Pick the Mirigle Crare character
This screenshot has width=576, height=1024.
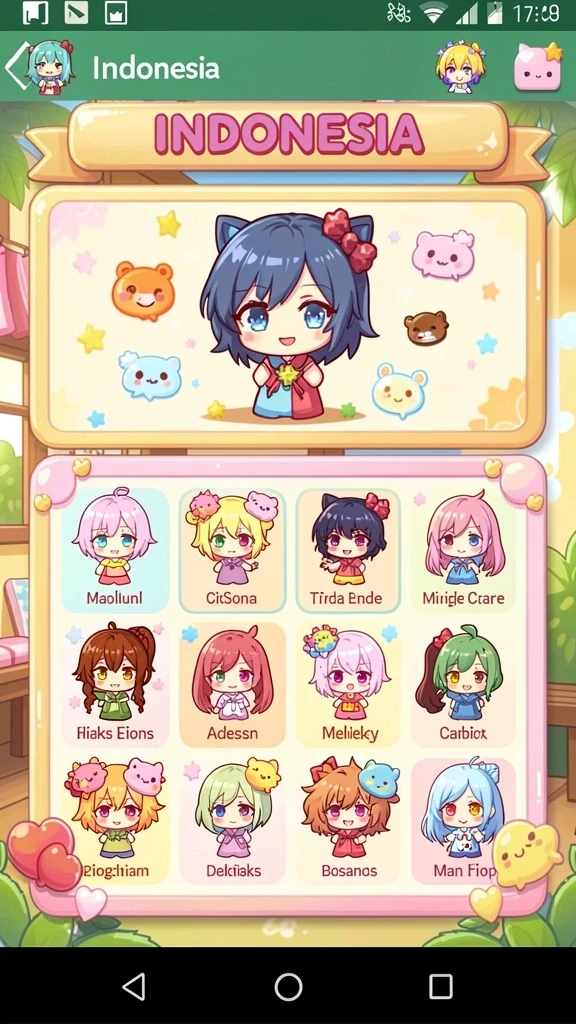[463, 550]
